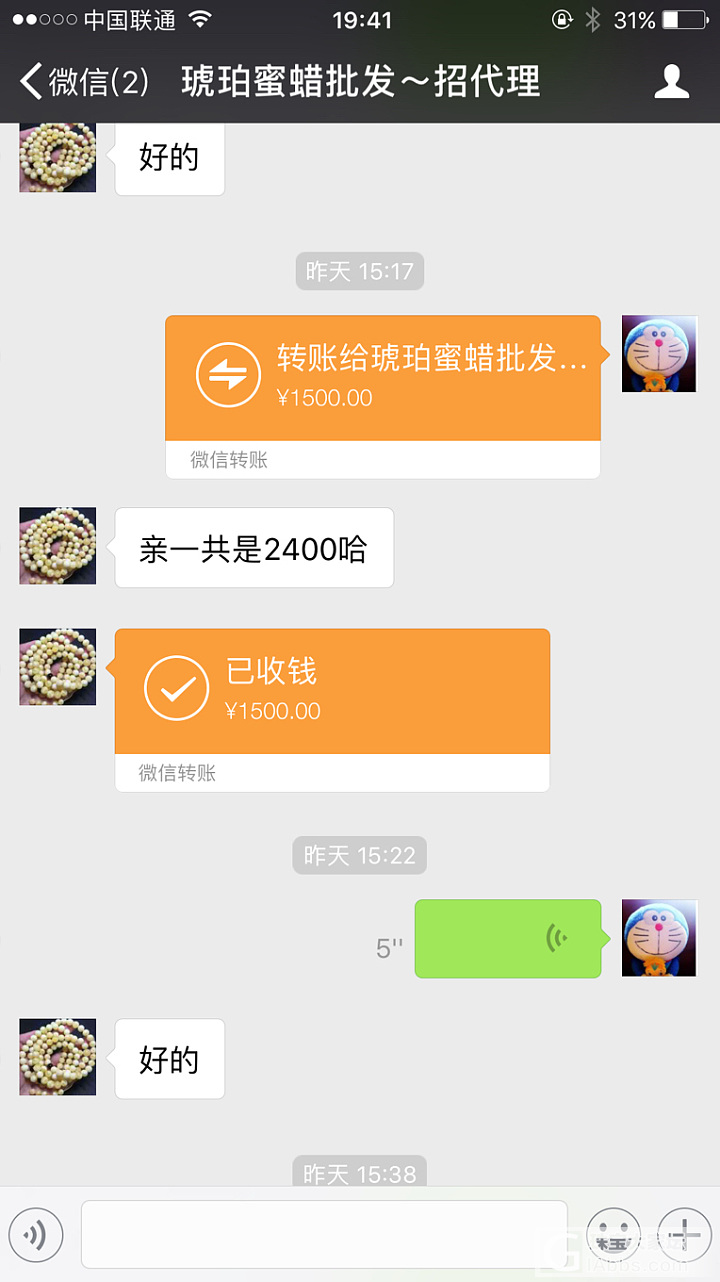View the Doraemon avatar beside the transfer

659,354
